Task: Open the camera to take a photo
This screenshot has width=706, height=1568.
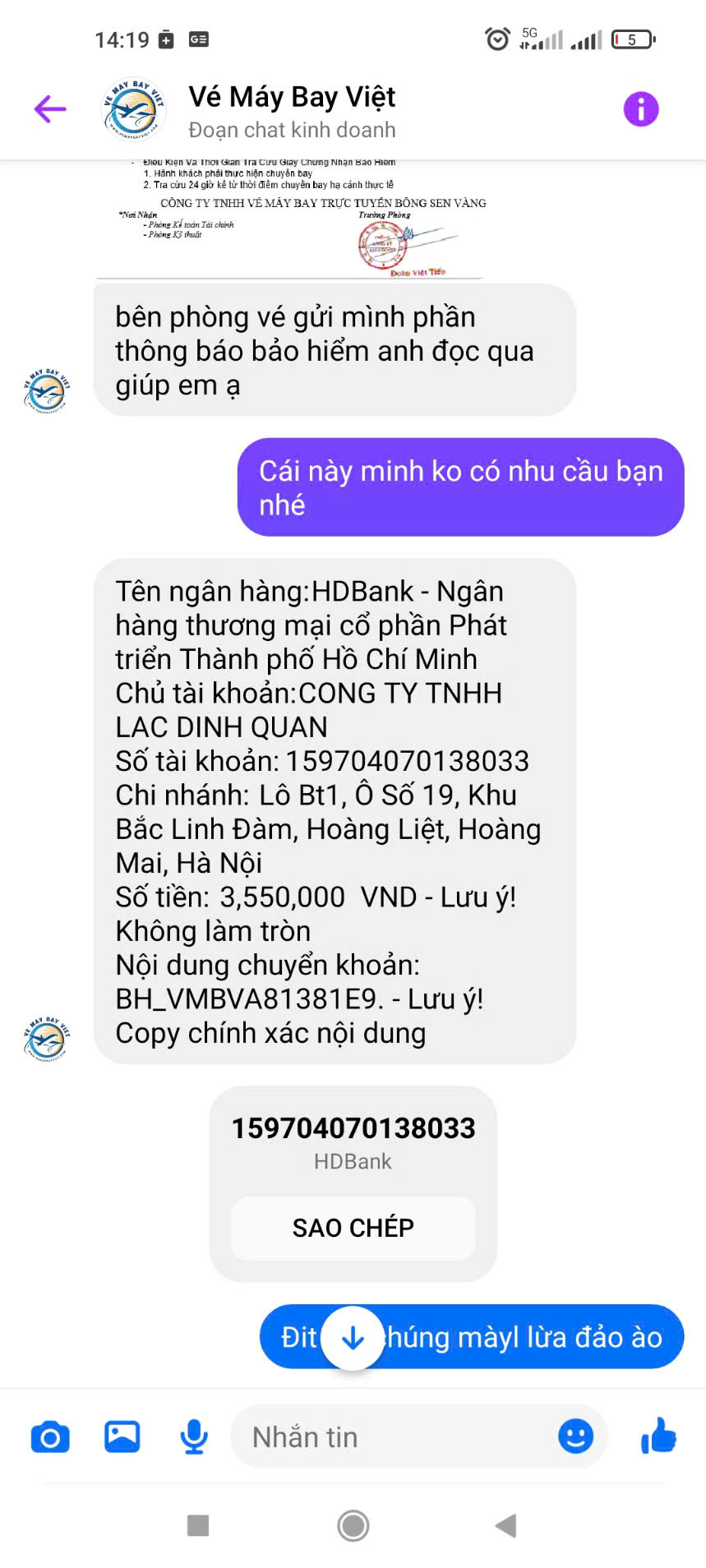Action: pyautogui.click(x=50, y=1437)
